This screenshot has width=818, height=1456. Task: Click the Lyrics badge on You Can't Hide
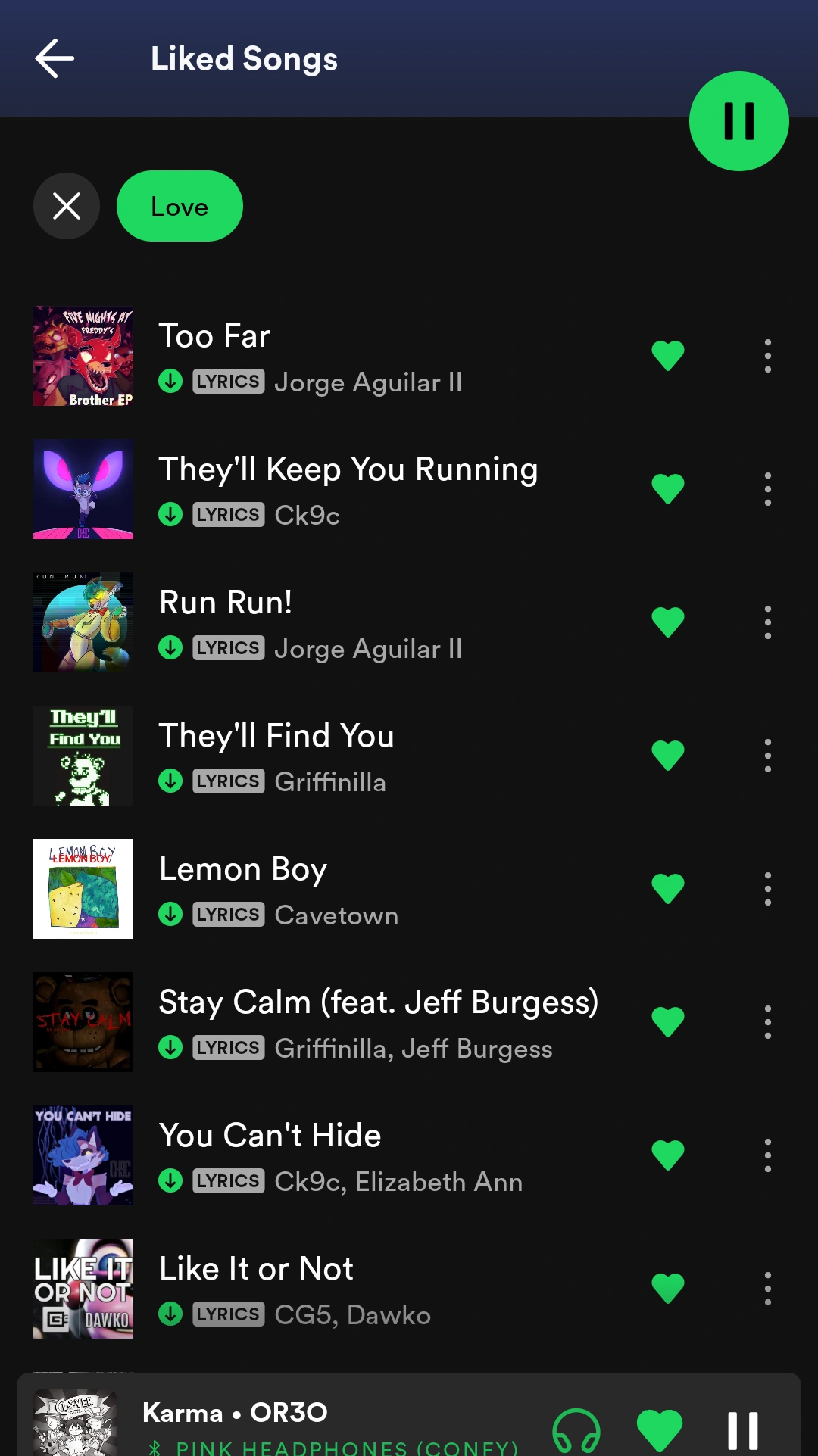pyautogui.click(x=228, y=1181)
